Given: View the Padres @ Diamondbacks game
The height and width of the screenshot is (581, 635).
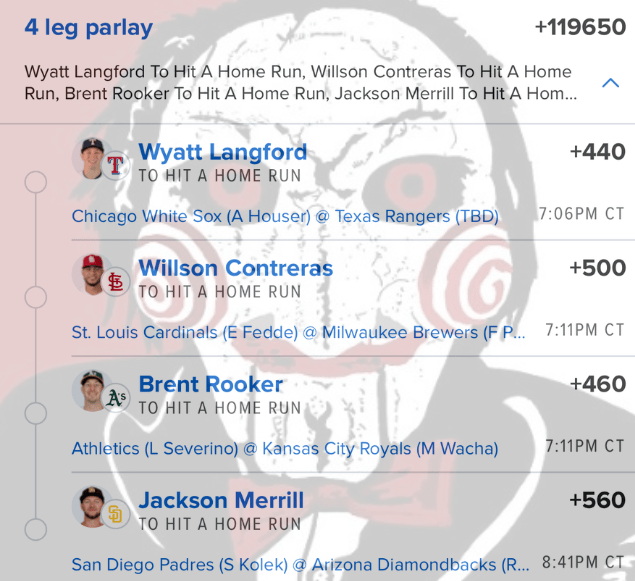Looking at the screenshot, I should click(x=300, y=565).
